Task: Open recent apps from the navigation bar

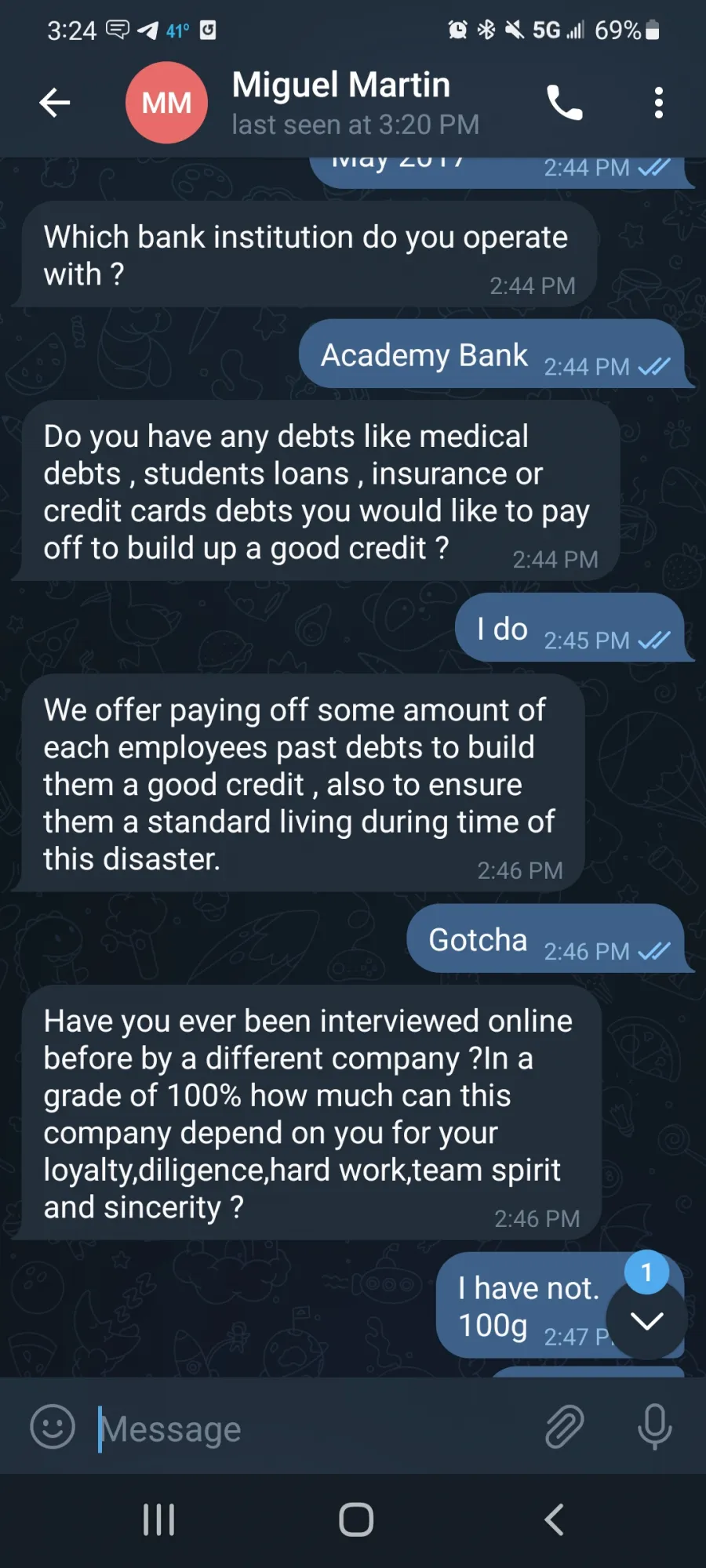Action: (x=158, y=1520)
